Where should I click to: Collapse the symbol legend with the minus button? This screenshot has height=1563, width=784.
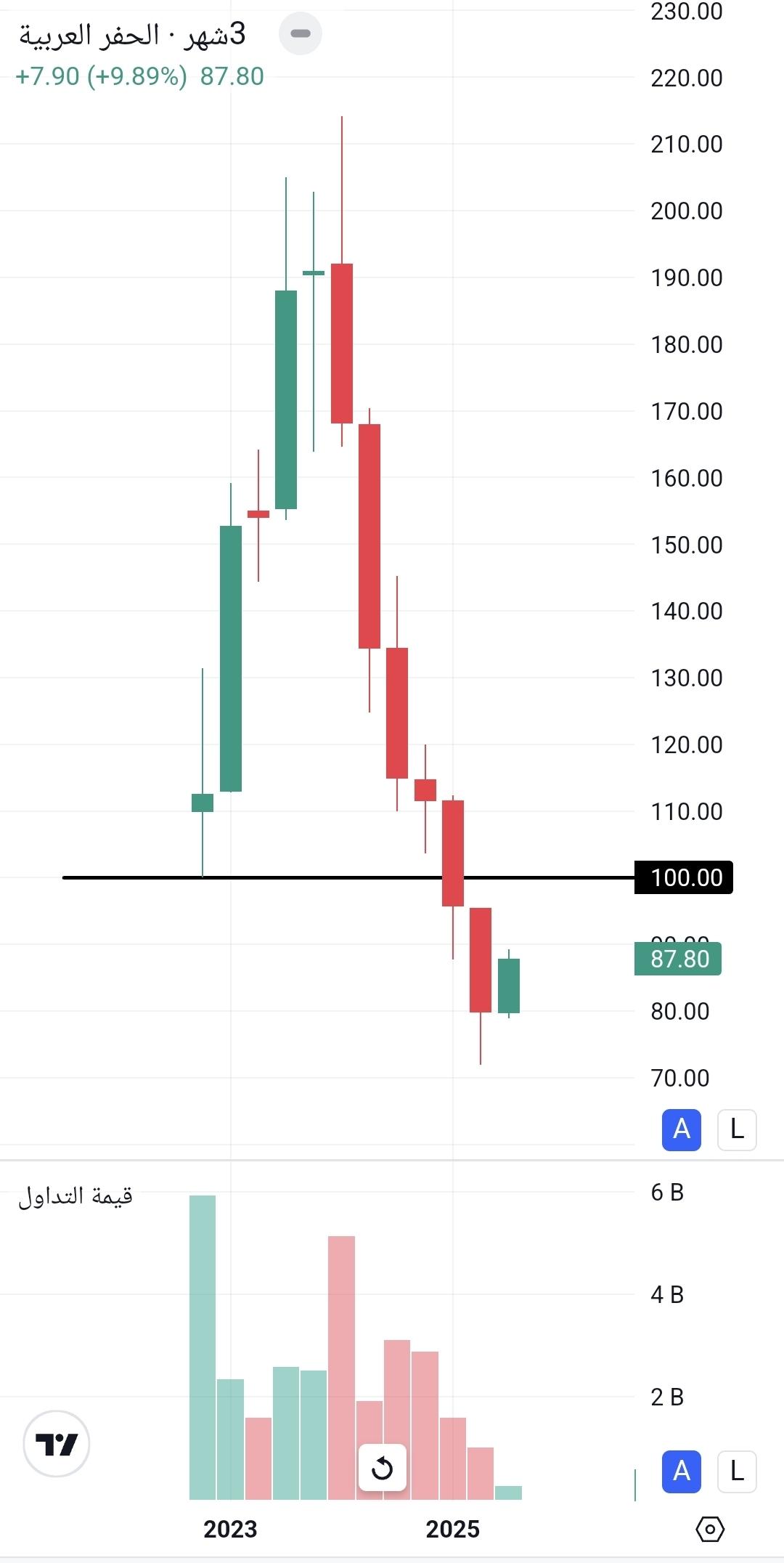[x=301, y=33]
